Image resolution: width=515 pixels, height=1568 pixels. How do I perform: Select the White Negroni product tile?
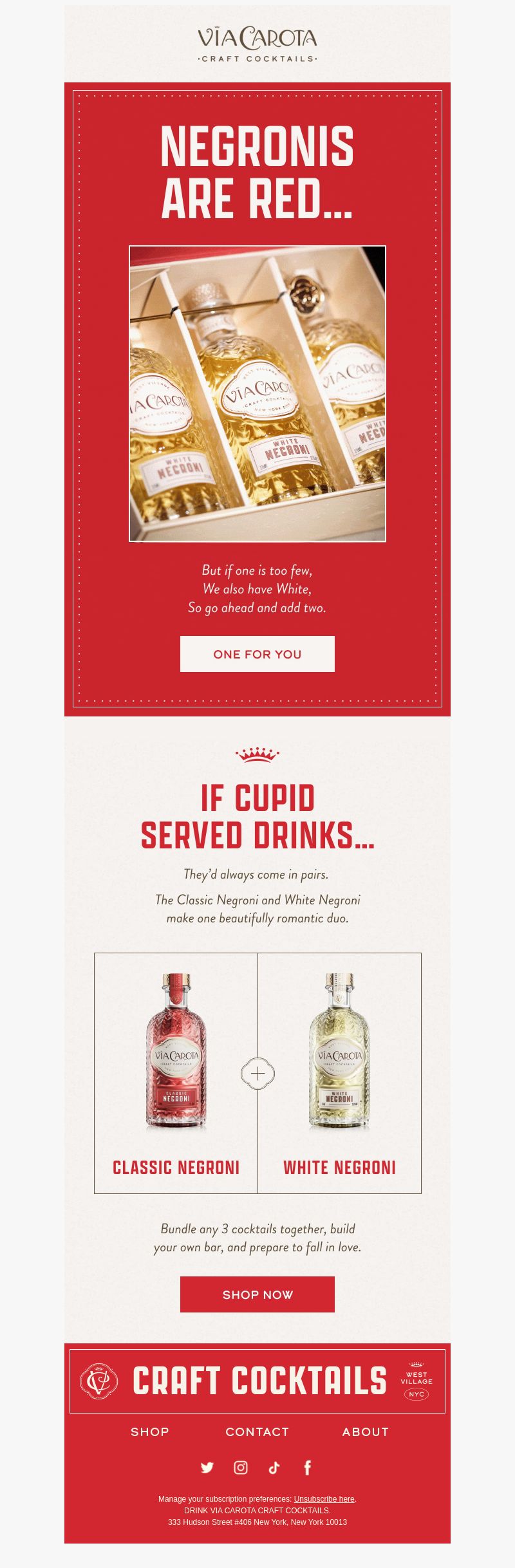click(x=339, y=1073)
